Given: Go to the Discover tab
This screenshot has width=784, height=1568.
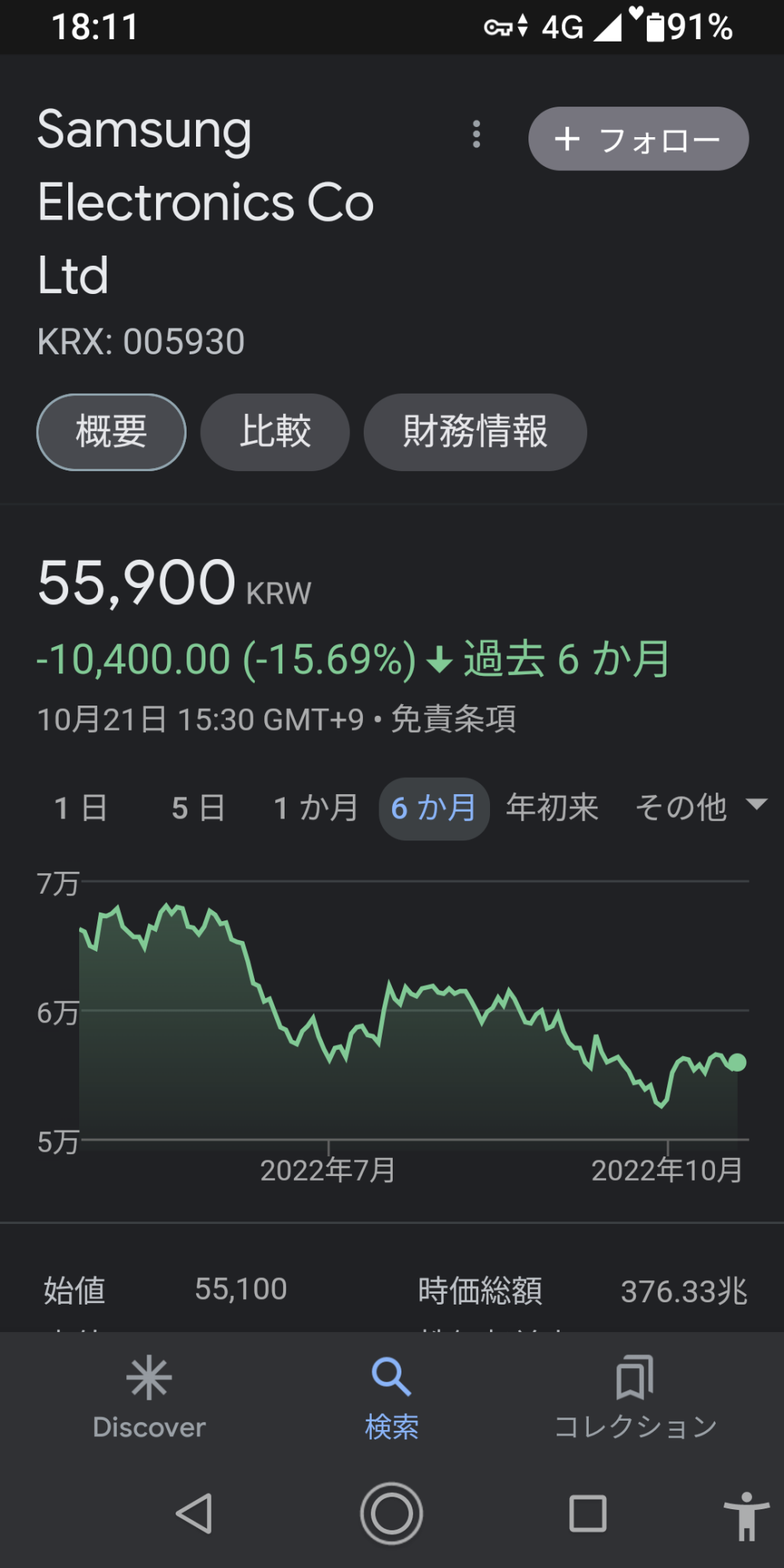Looking at the screenshot, I should 149,1398.
